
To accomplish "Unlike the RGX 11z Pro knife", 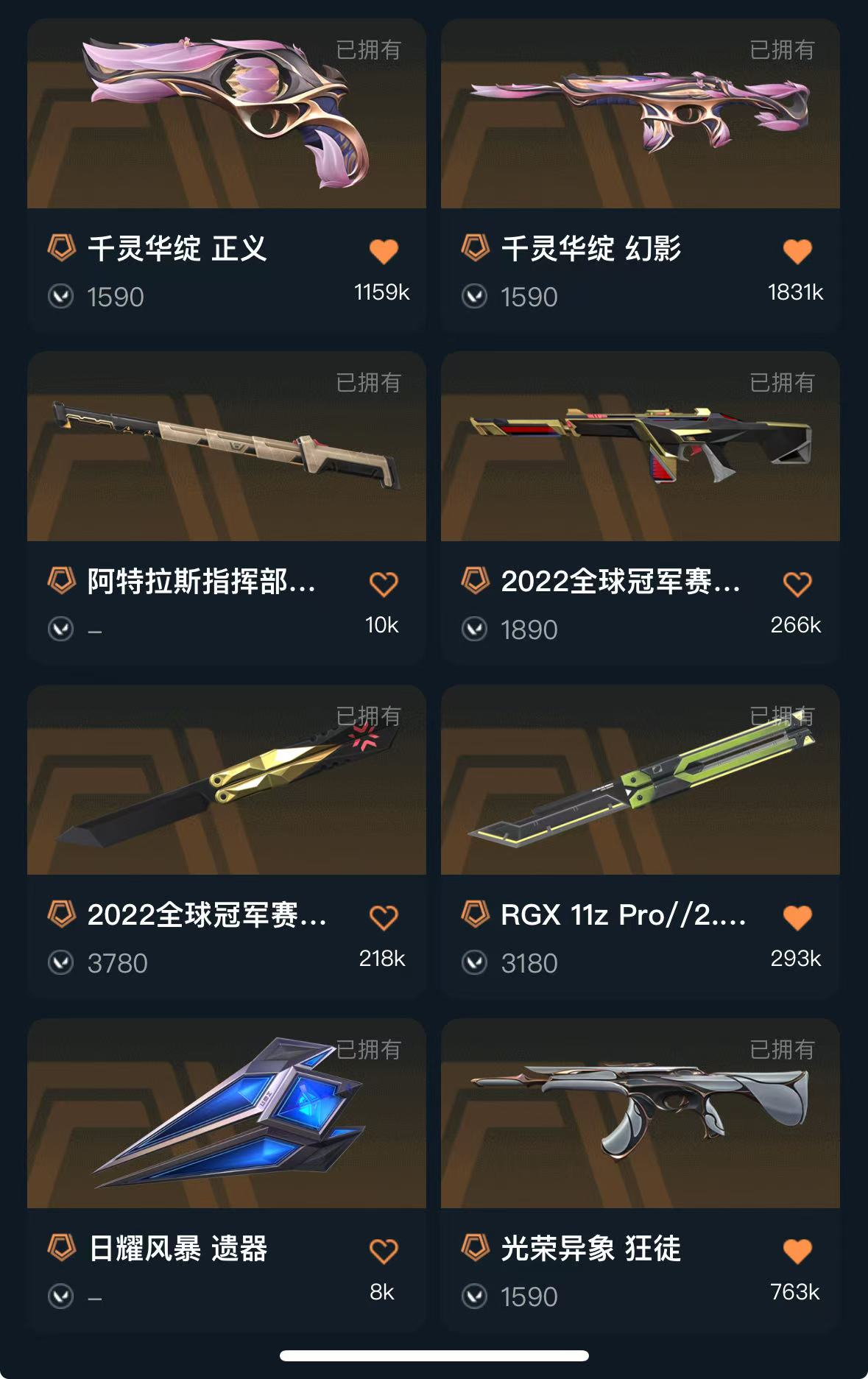I will 797,917.
